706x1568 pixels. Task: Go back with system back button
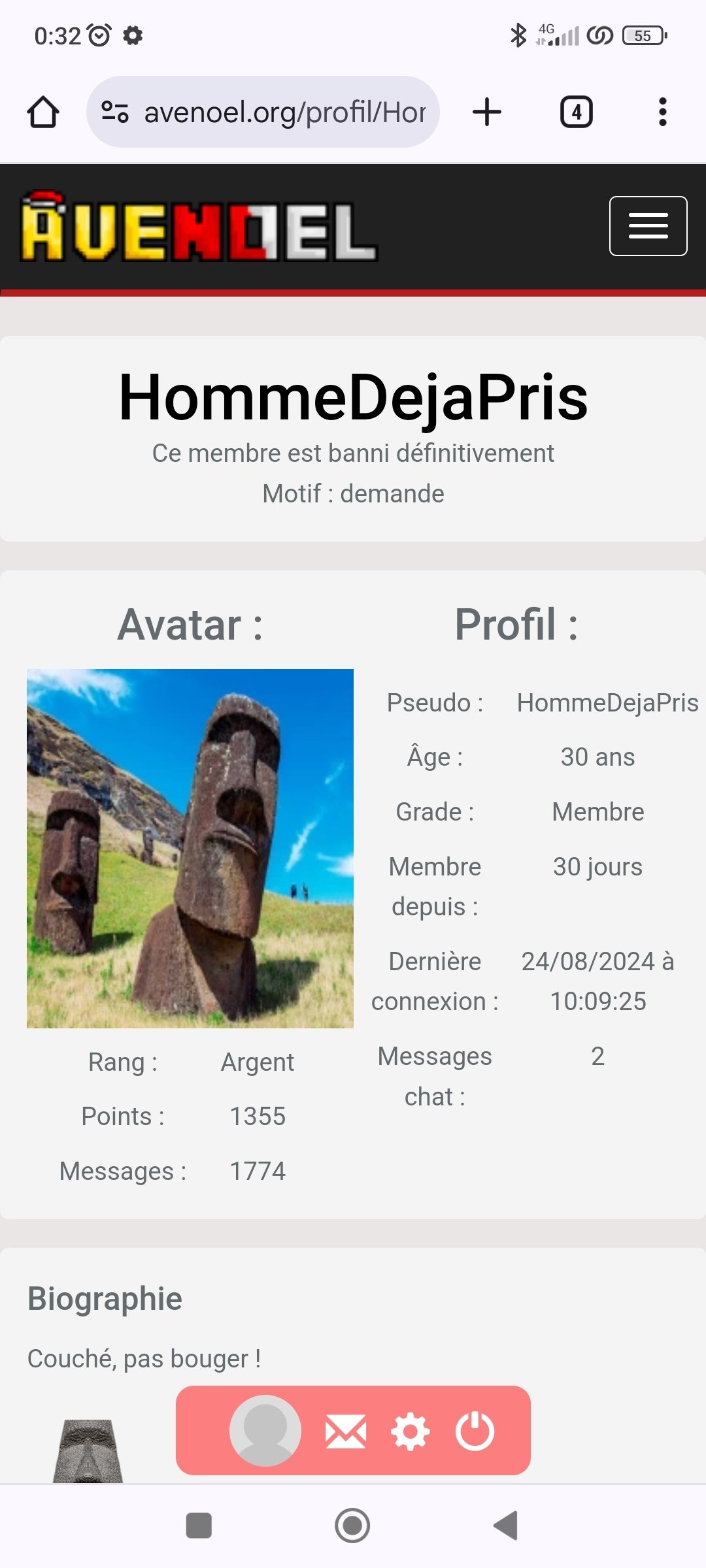point(507,1526)
